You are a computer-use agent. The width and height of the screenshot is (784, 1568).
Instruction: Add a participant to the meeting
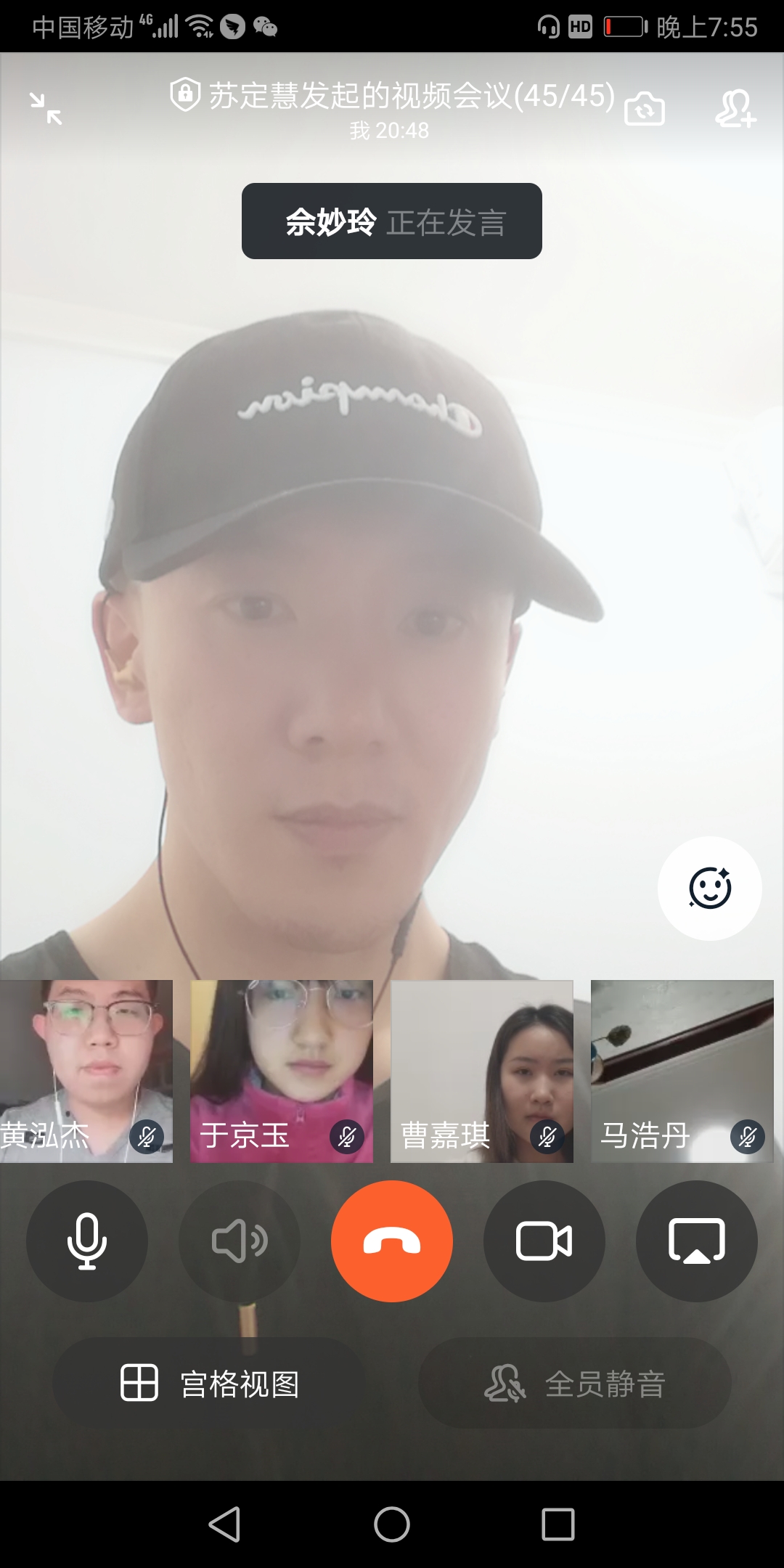pos(735,109)
